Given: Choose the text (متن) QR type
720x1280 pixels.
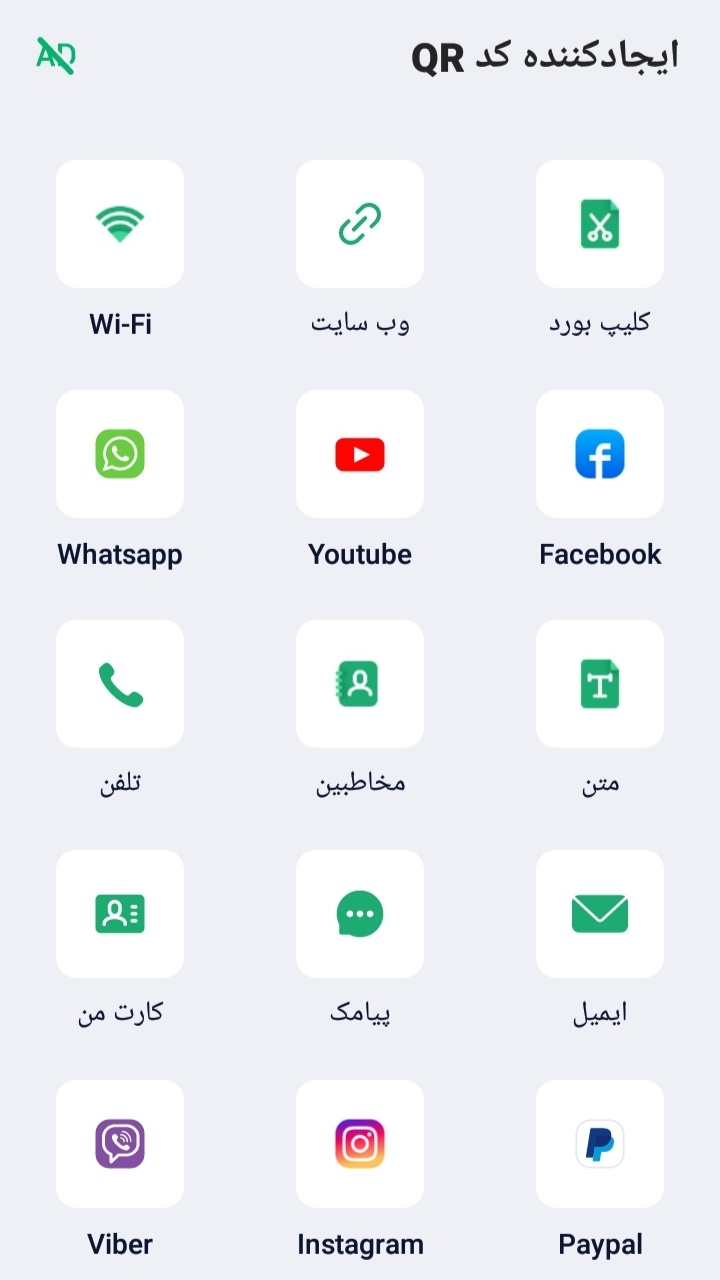Looking at the screenshot, I should (x=600, y=684).
